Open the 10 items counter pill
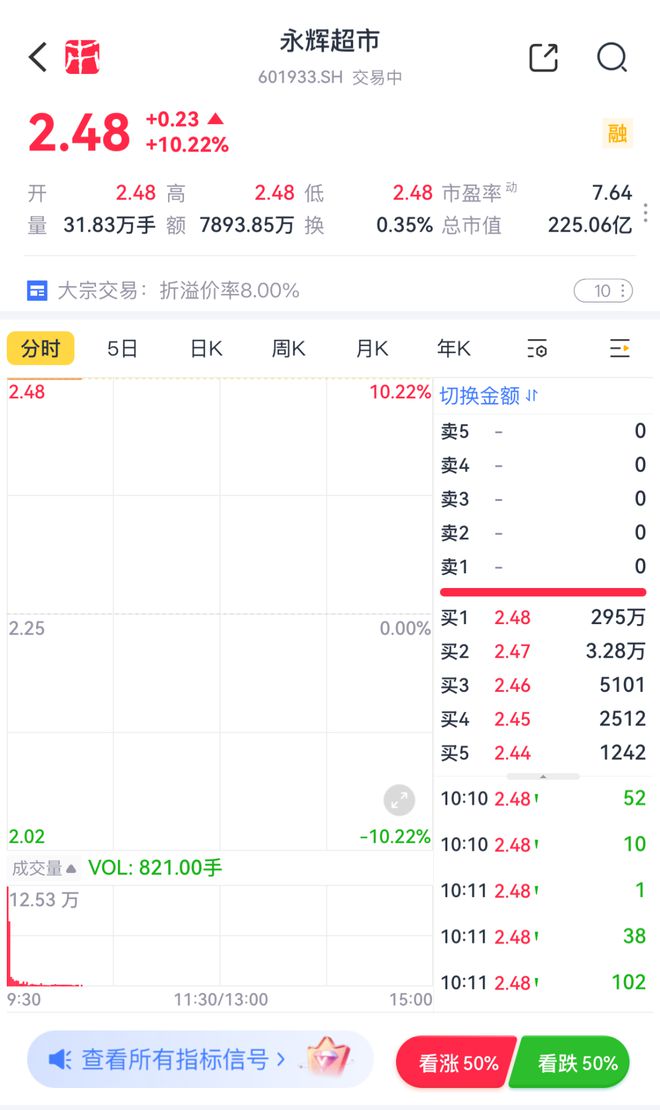 pos(603,291)
